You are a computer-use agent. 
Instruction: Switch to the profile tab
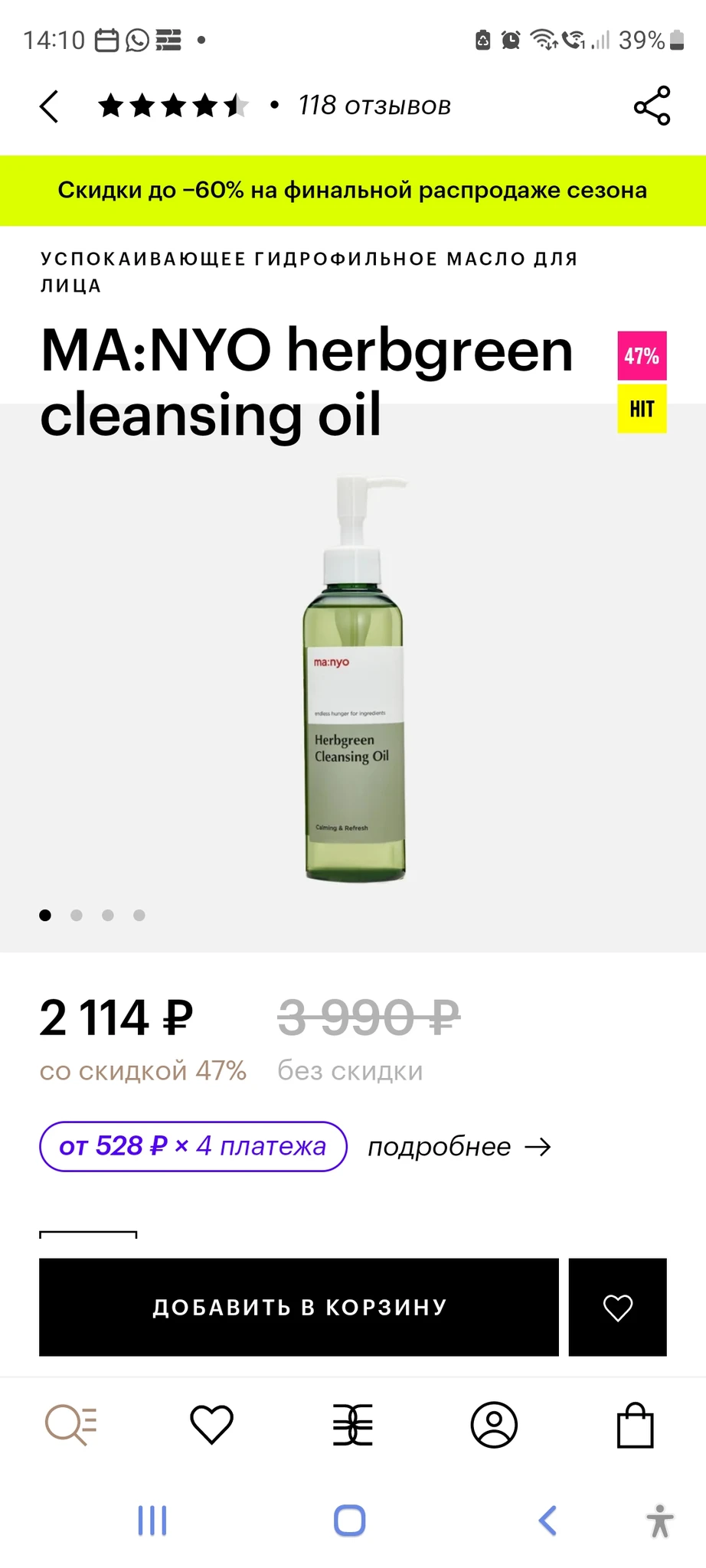[494, 1425]
